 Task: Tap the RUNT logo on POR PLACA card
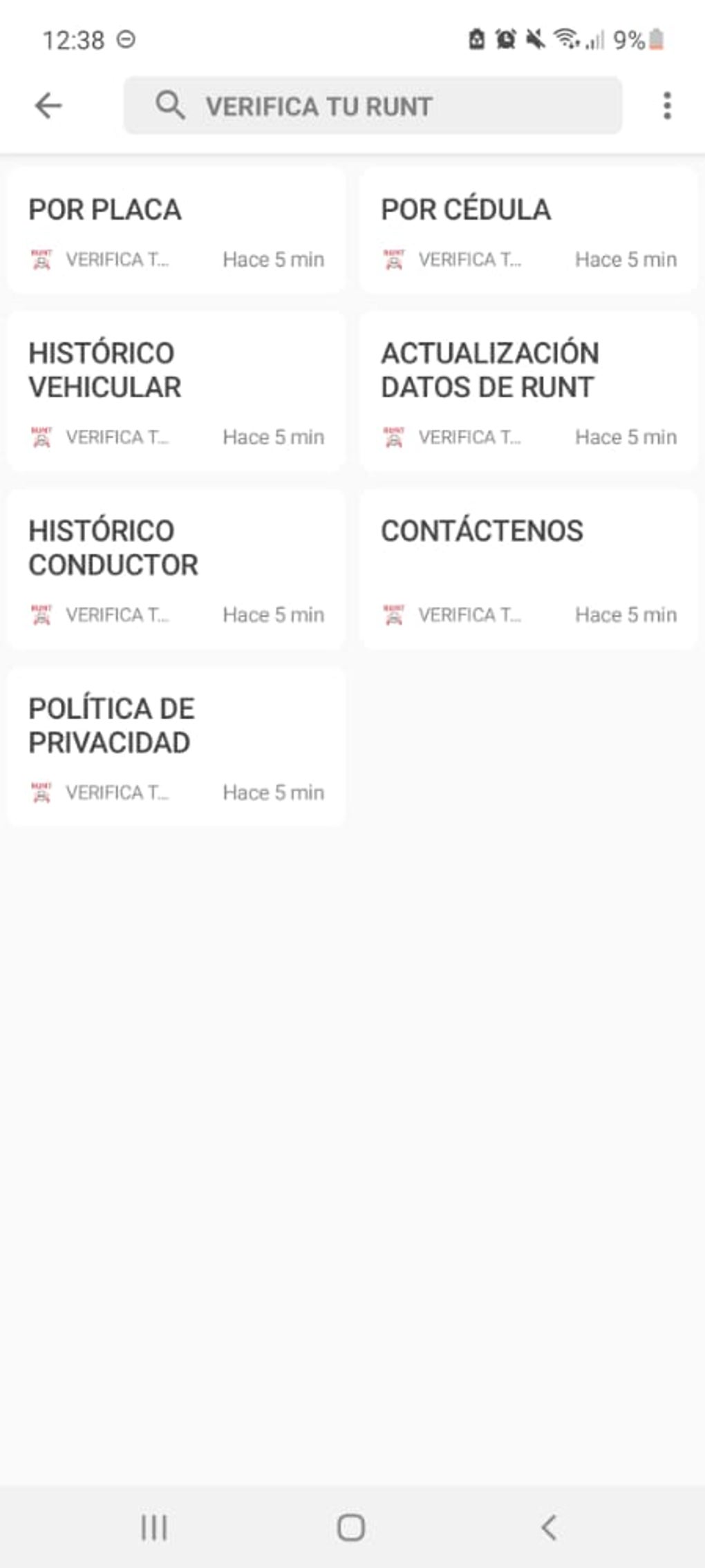point(42,260)
